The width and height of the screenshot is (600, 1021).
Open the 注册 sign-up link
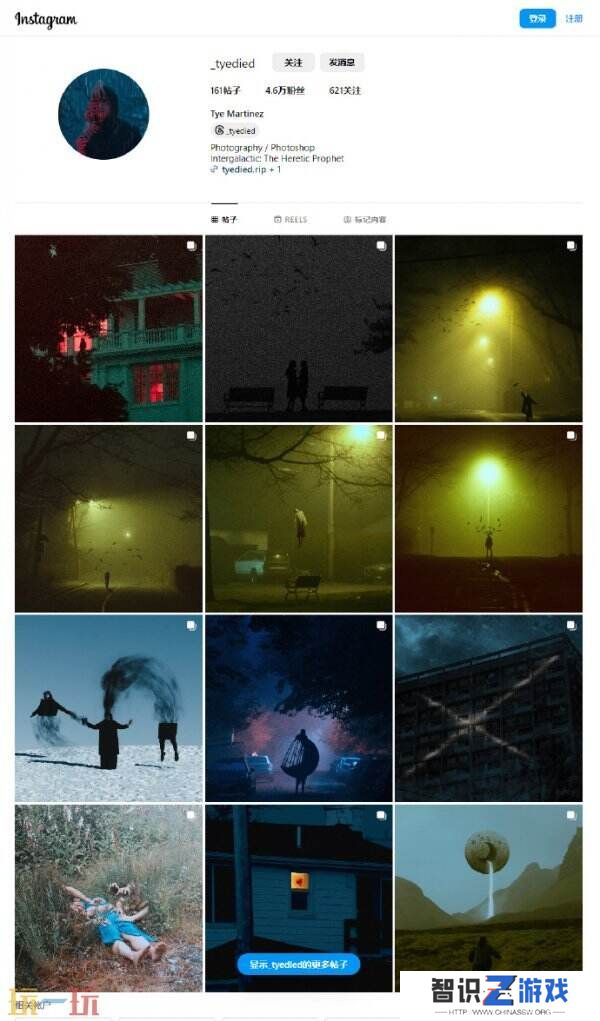coord(573,18)
